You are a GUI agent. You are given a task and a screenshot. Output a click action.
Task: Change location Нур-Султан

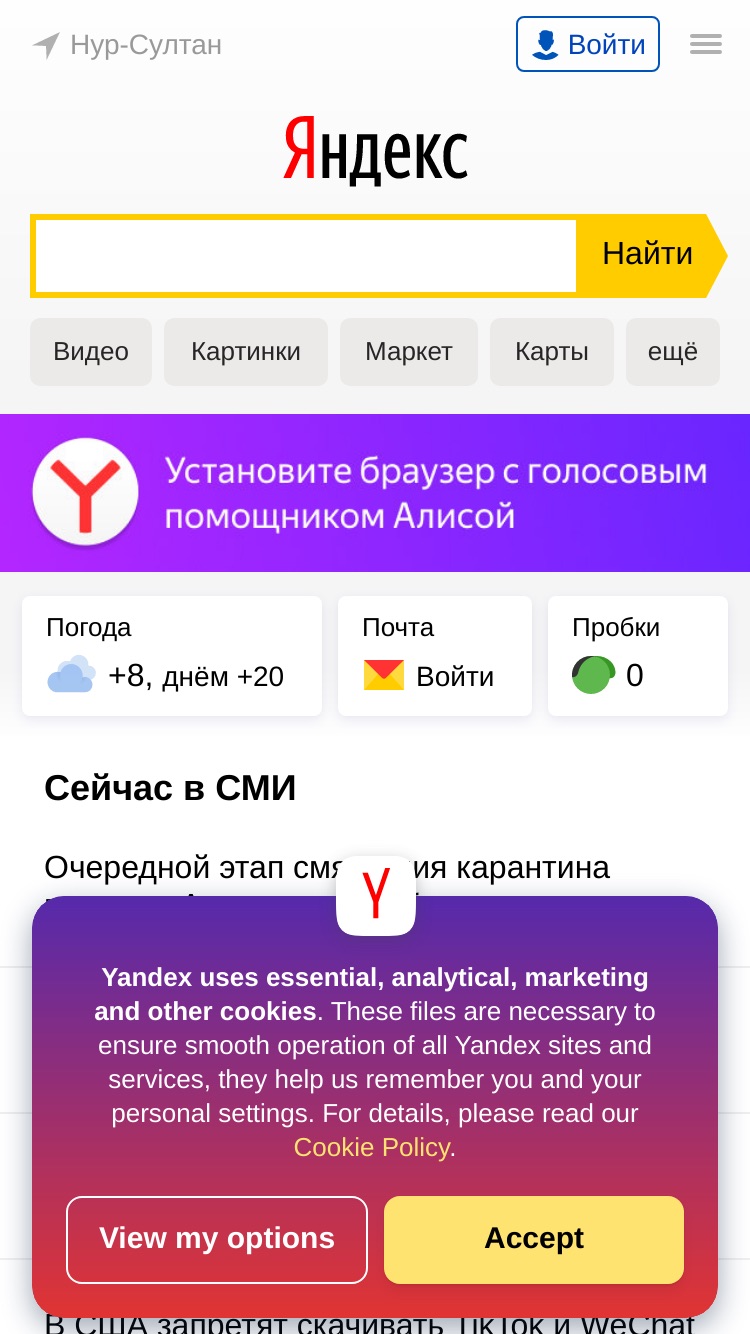click(x=127, y=45)
